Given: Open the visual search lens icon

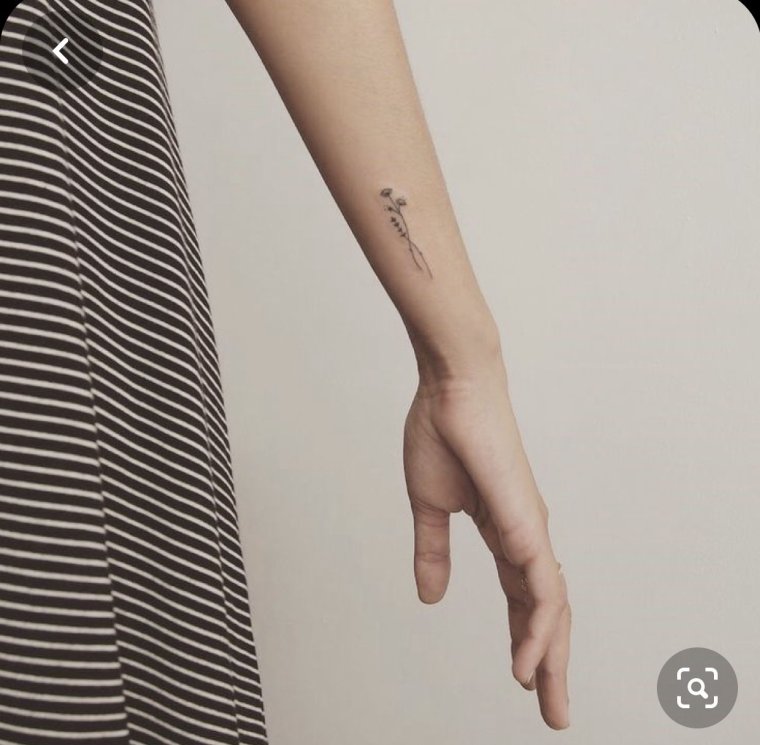Looking at the screenshot, I should (x=697, y=687).
